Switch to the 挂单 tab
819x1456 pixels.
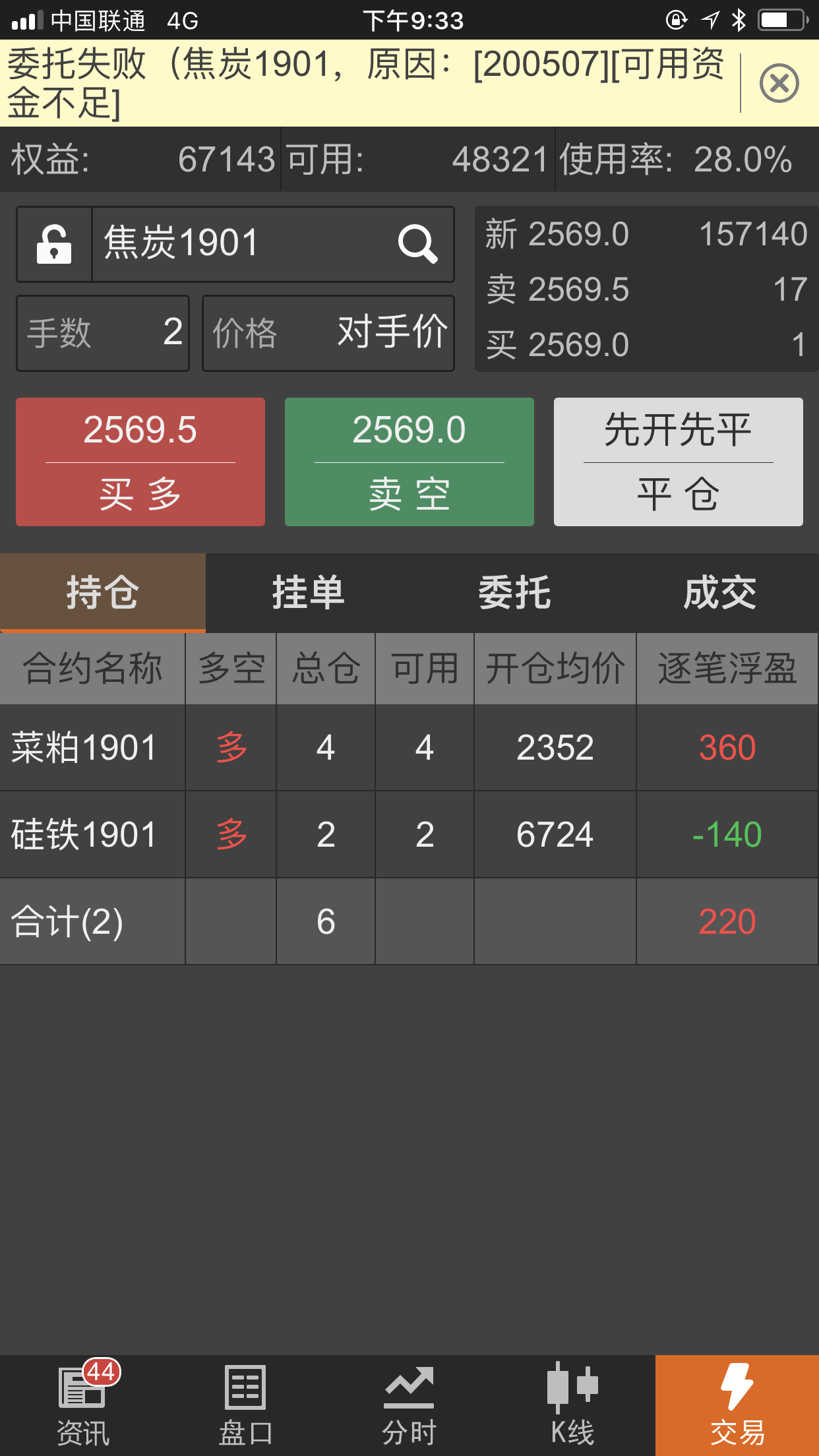tap(308, 592)
